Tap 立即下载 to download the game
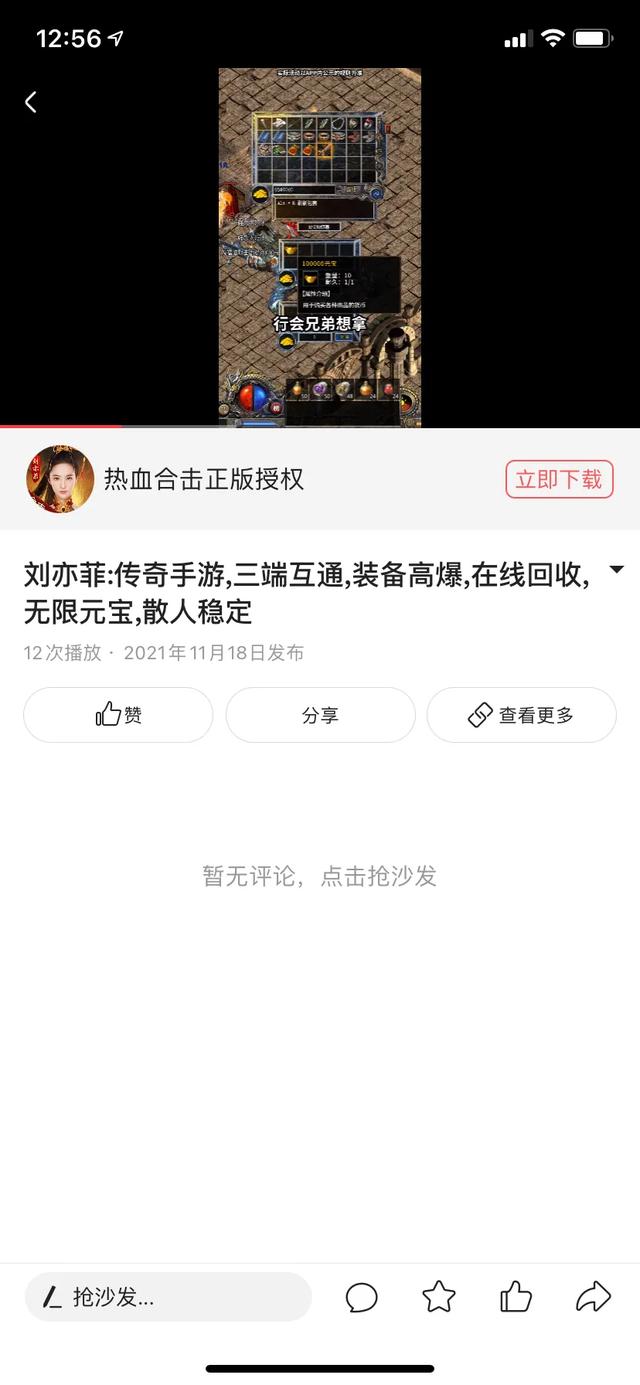The width and height of the screenshot is (640, 1385). point(558,479)
